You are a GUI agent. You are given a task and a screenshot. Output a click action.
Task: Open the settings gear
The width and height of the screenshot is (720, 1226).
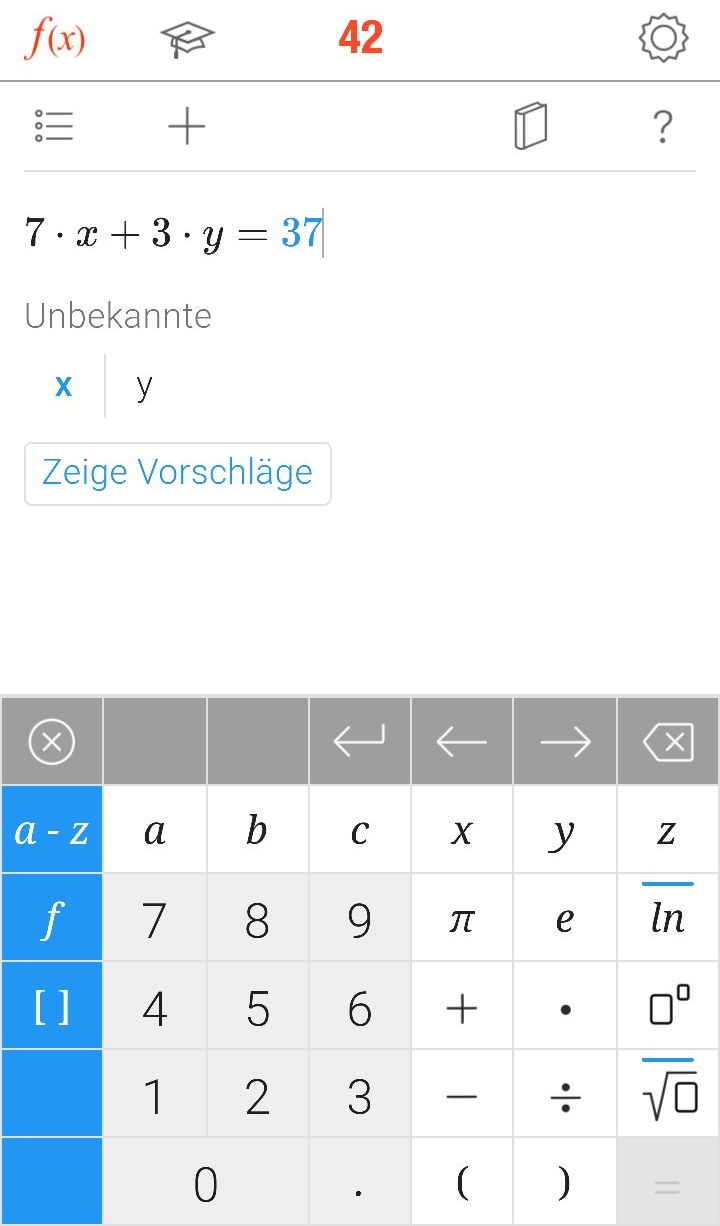[x=663, y=38]
